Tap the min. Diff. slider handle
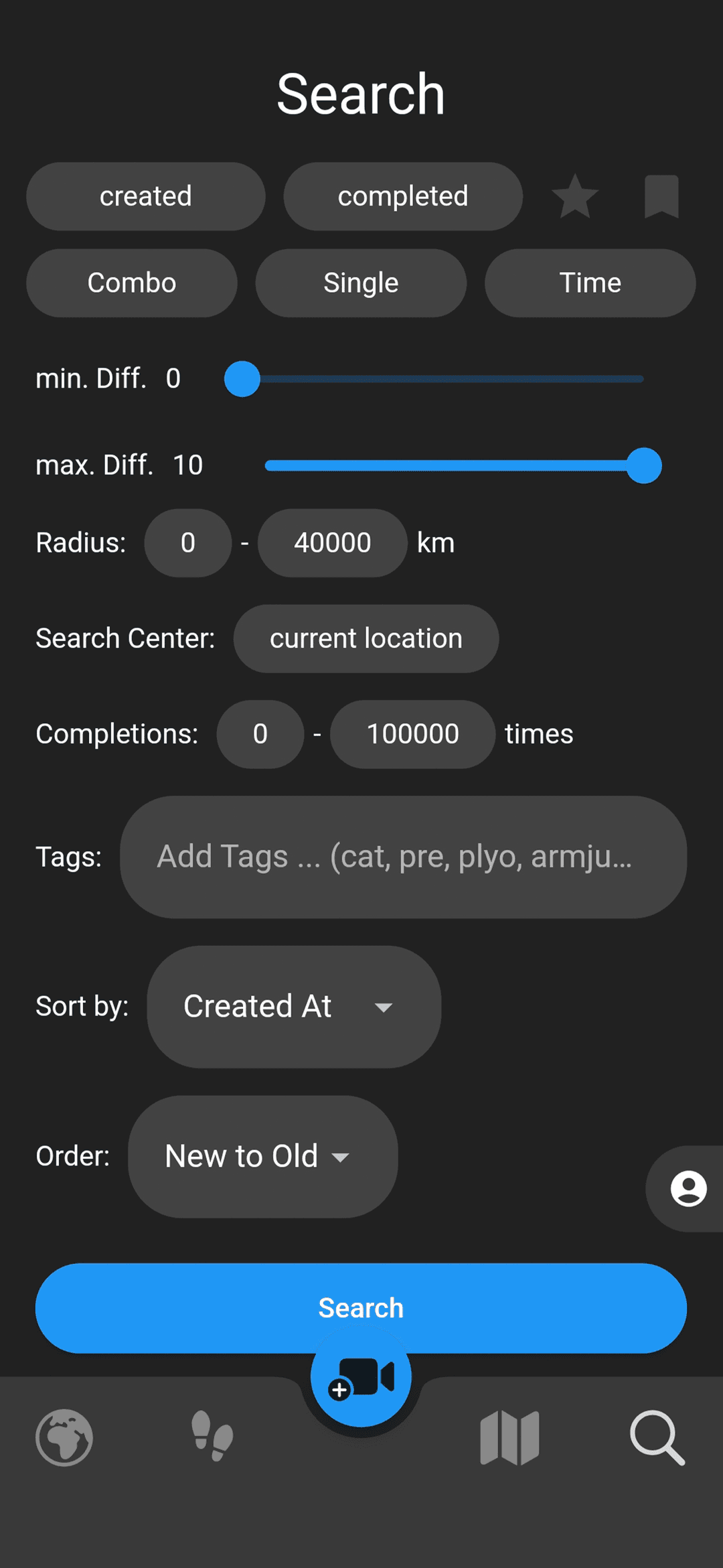 (x=242, y=379)
